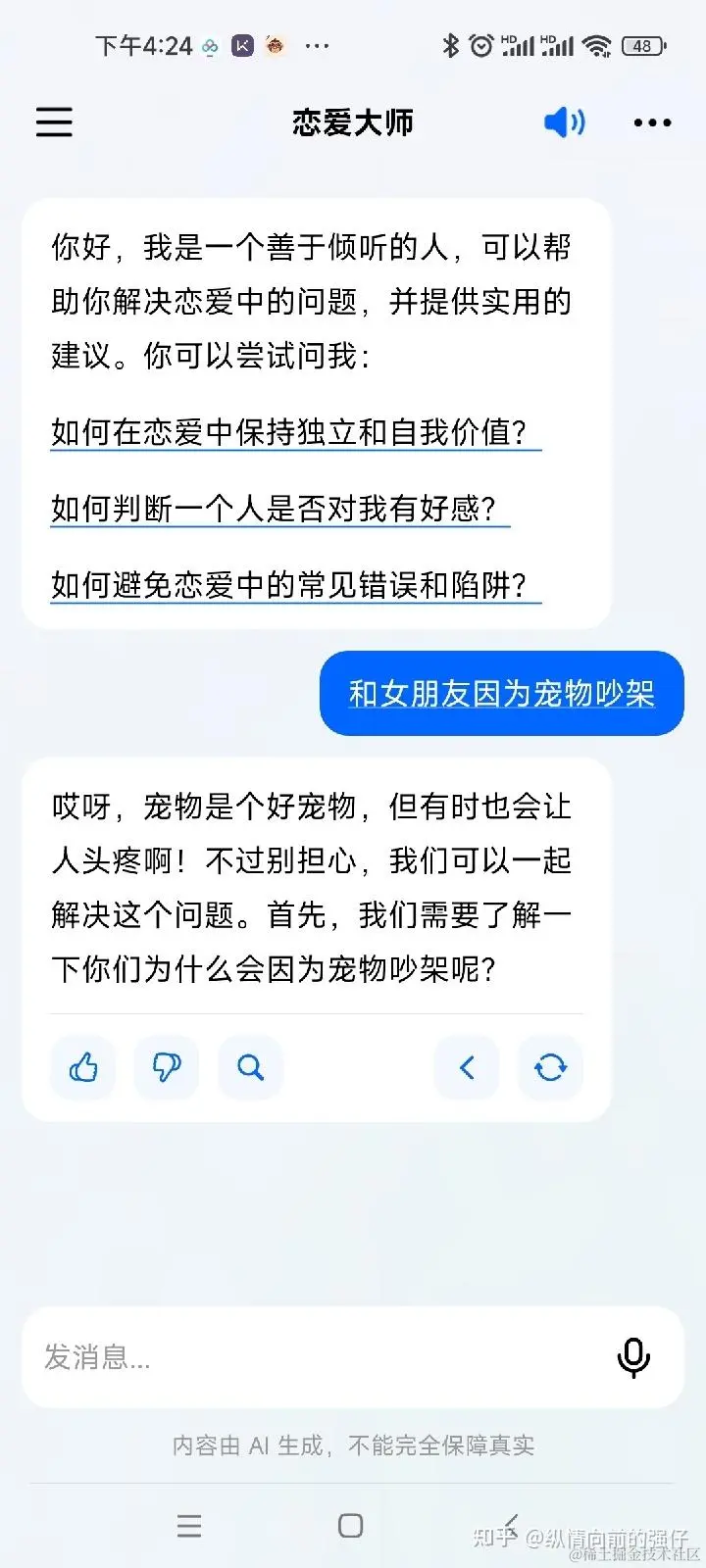Like the AI's reply with thumbs up
Viewport: 706px width, 1568px height.
[83, 1067]
